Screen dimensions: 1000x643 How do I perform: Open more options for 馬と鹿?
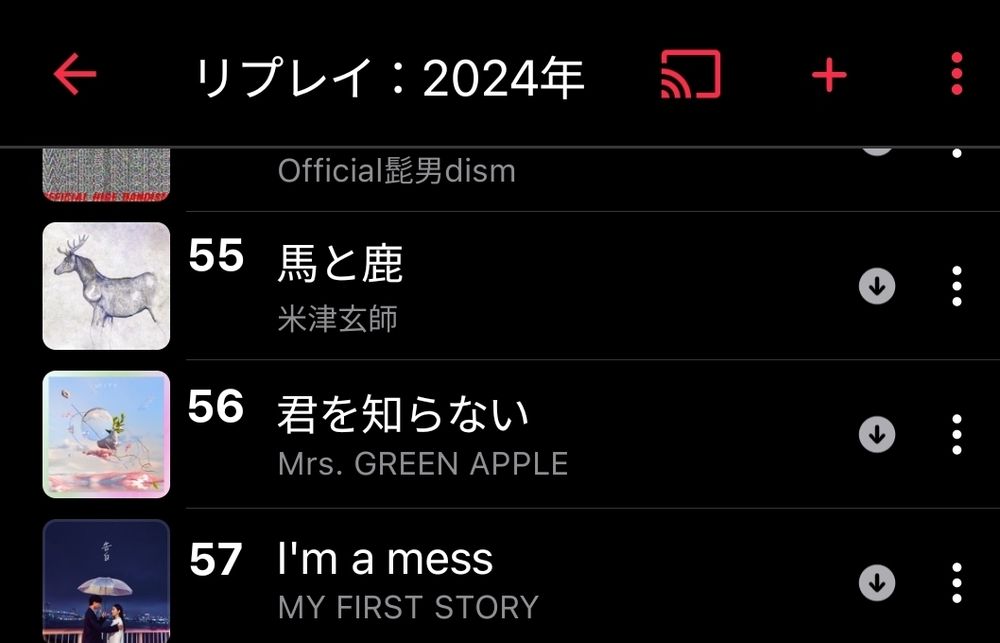click(956, 286)
